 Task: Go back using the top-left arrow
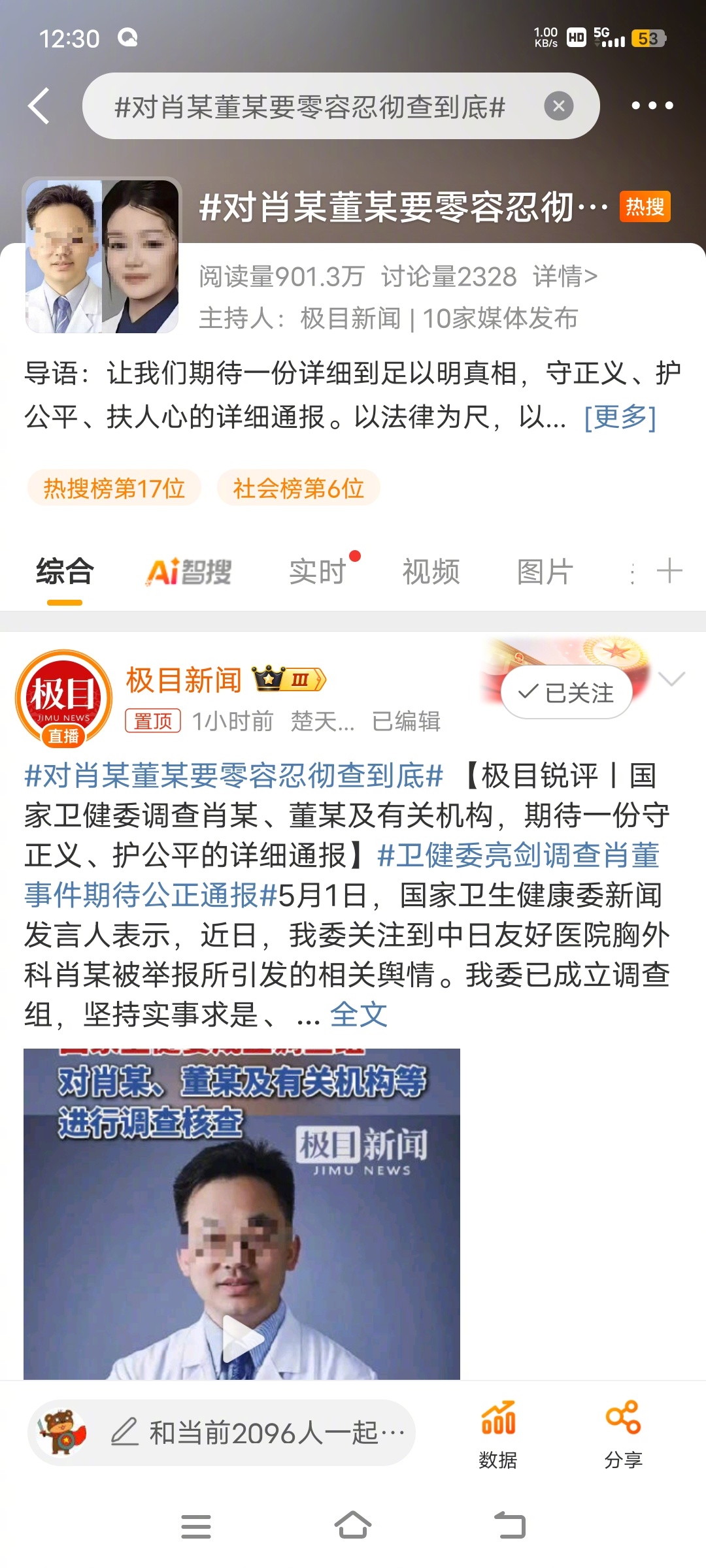click(39, 106)
